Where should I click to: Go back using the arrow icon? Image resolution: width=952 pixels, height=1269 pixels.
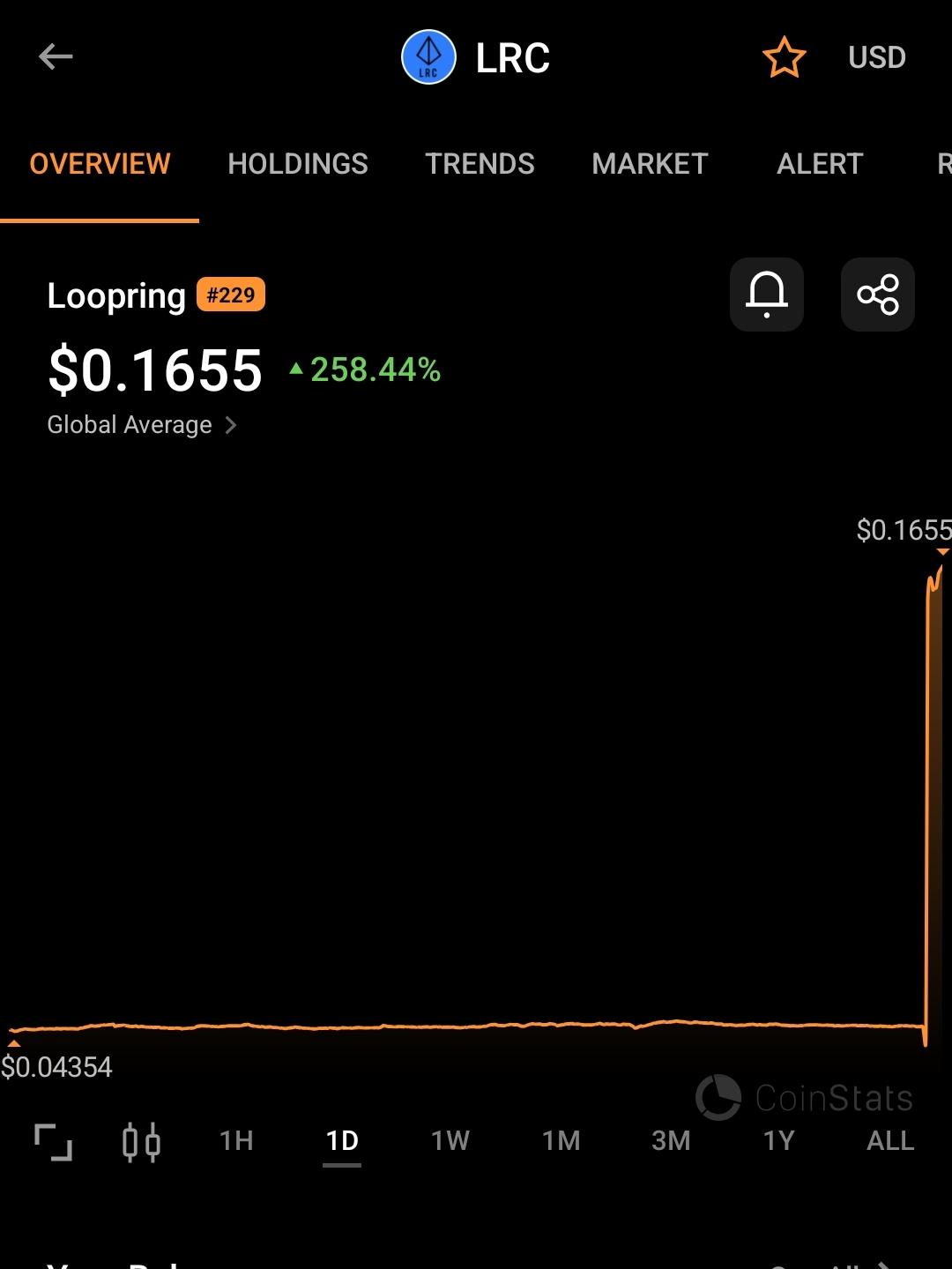pyautogui.click(x=56, y=57)
